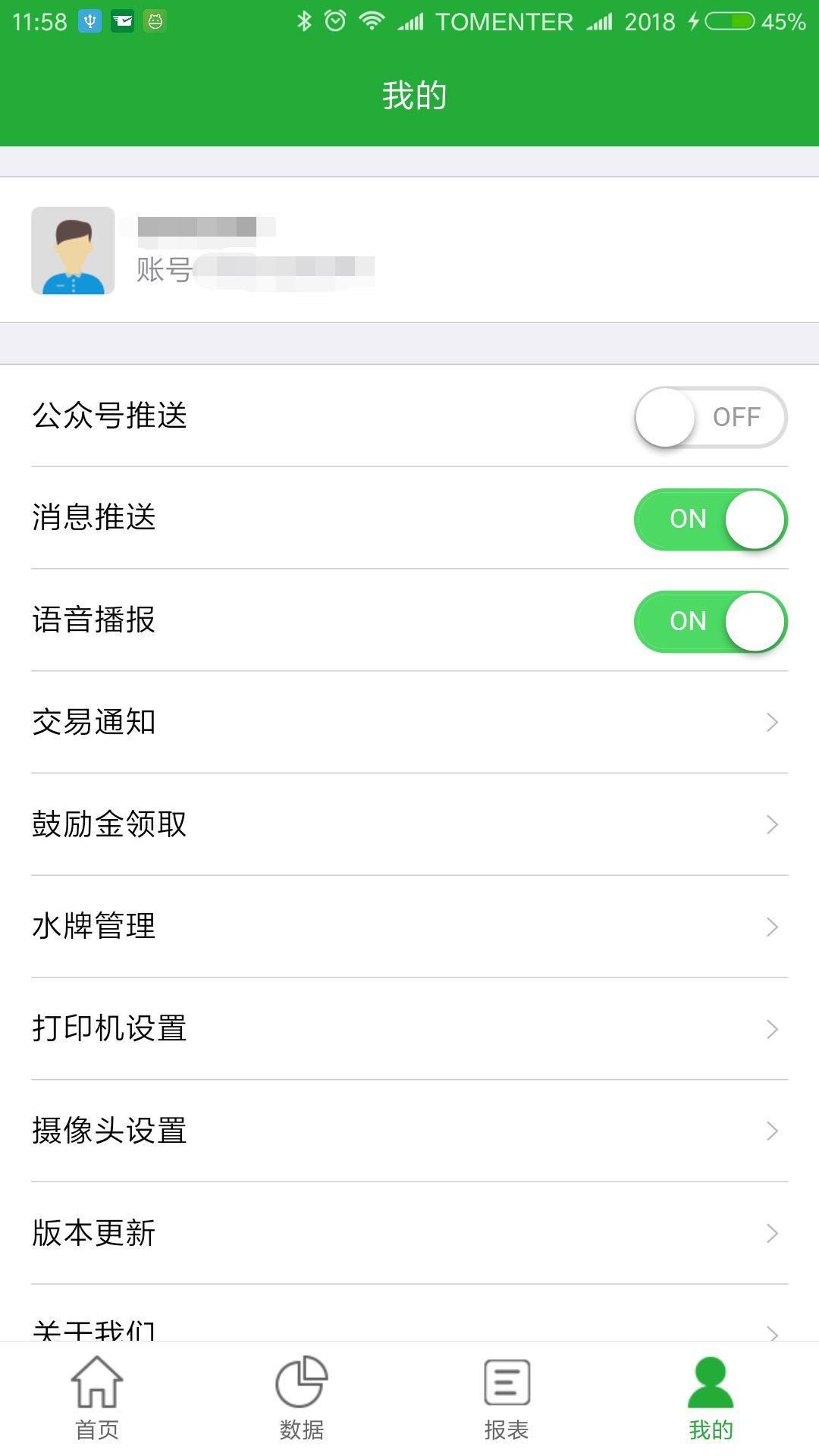Open 摄像头设置 list item

(x=409, y=1131)
